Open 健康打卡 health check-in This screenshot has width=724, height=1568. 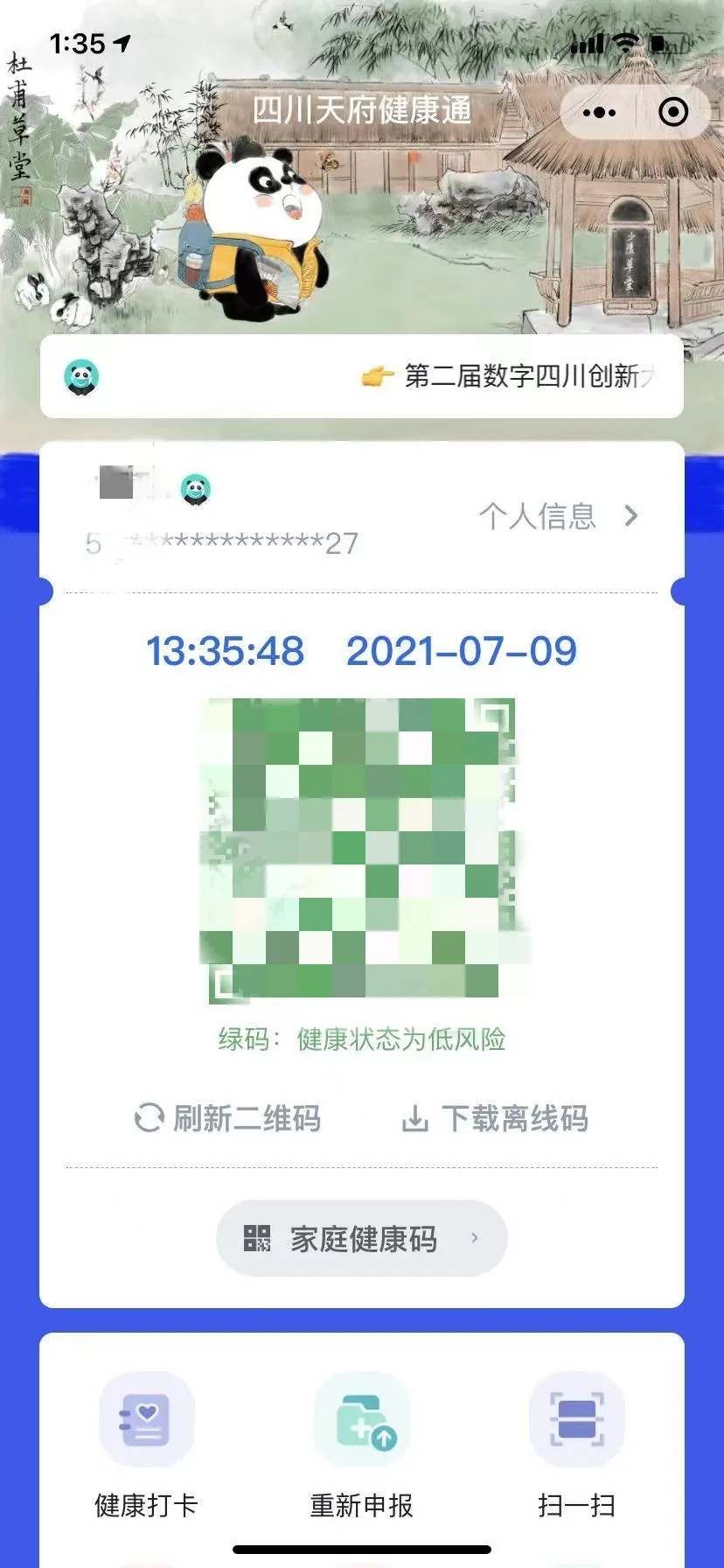[x=147, y=1444]
